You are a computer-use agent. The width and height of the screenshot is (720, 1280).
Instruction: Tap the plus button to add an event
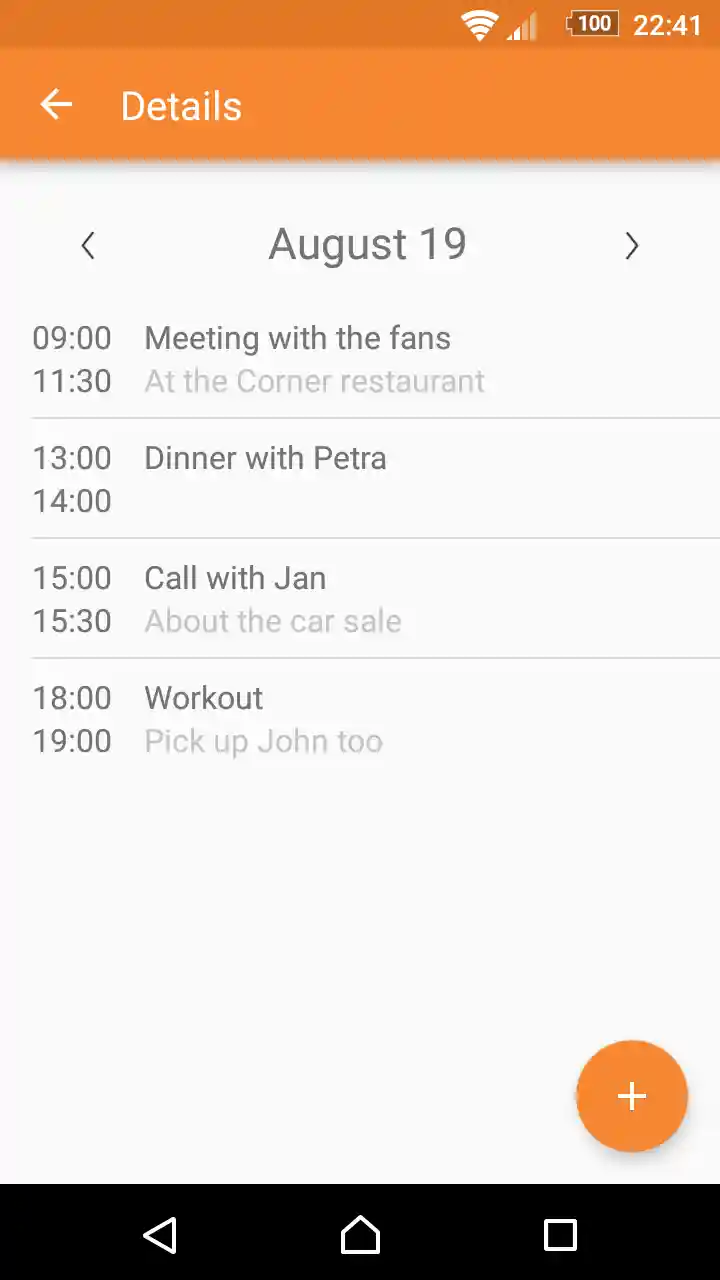click(631, 1095)
